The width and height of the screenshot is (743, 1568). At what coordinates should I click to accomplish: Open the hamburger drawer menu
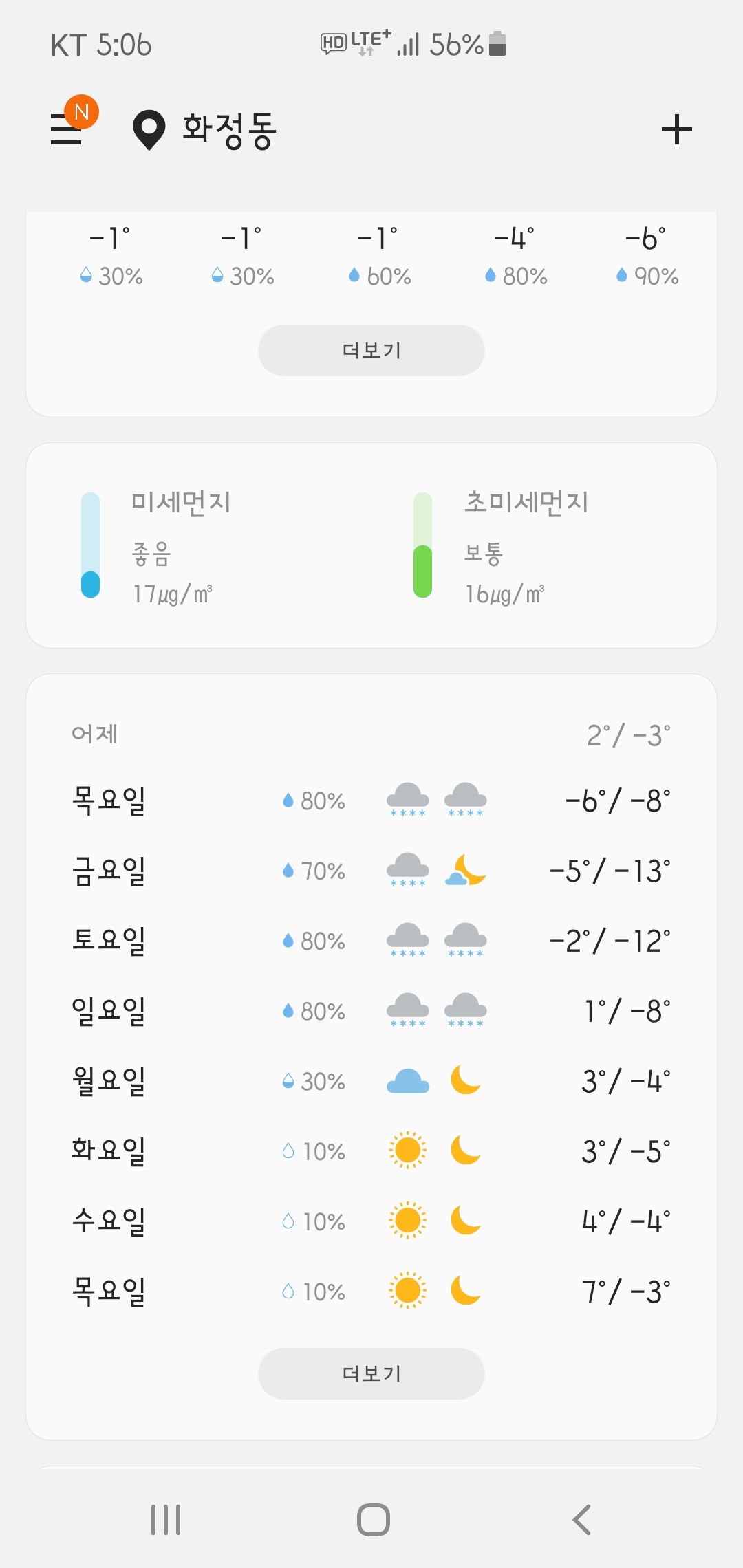[67, 129]
